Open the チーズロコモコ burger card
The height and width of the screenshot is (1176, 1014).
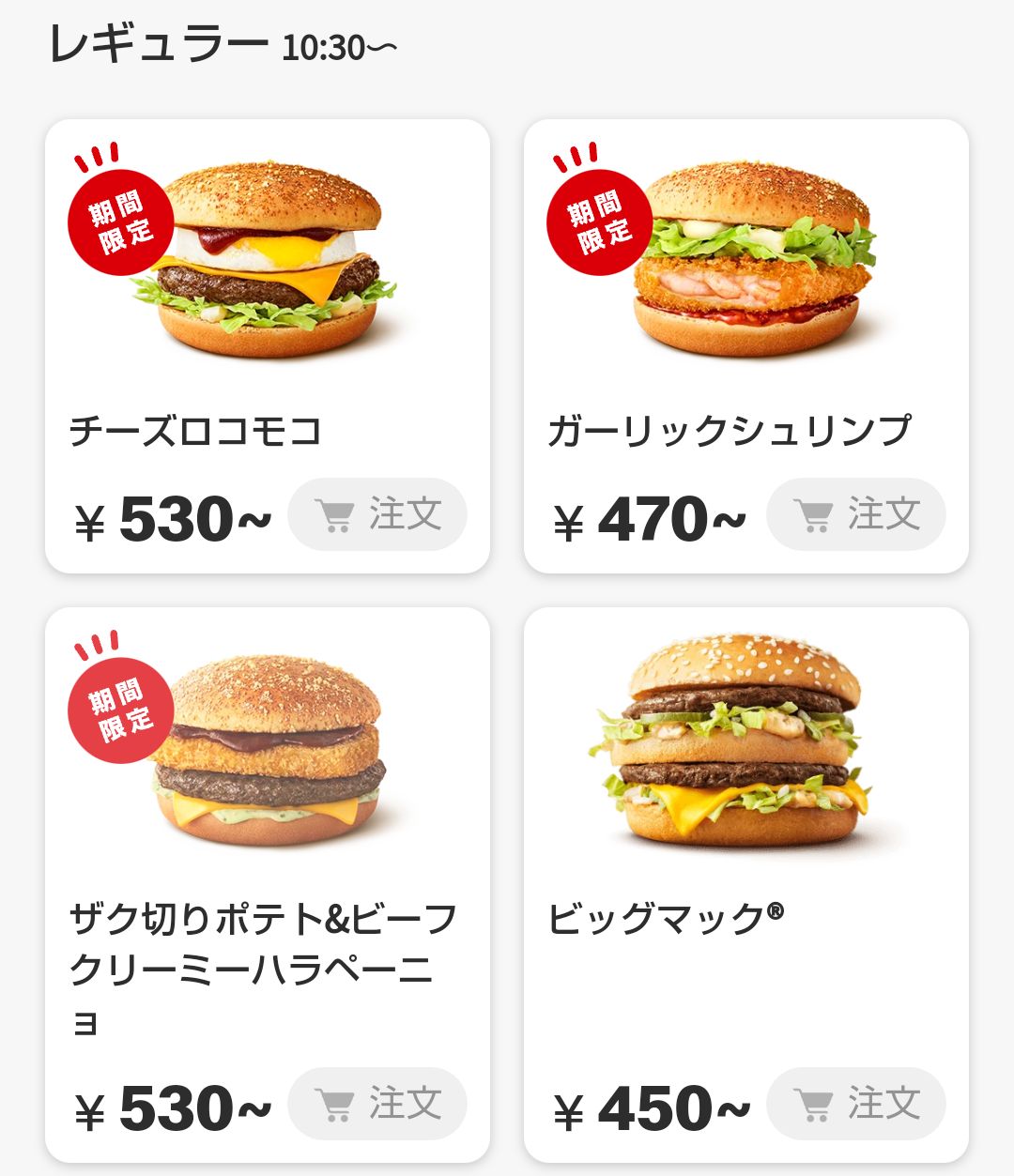(268, 282)
